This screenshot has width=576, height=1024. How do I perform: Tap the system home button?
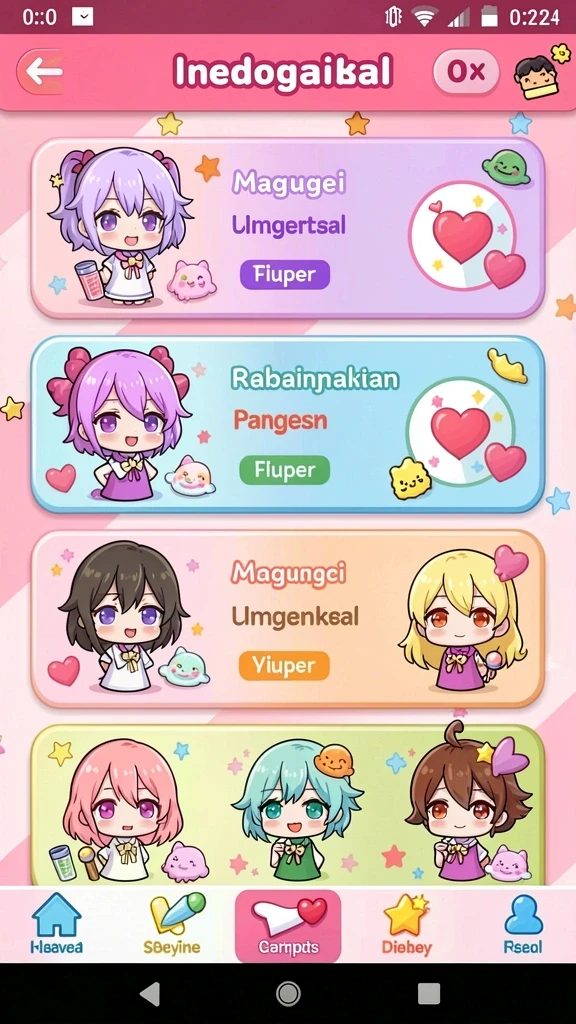(x=288, y=994)
